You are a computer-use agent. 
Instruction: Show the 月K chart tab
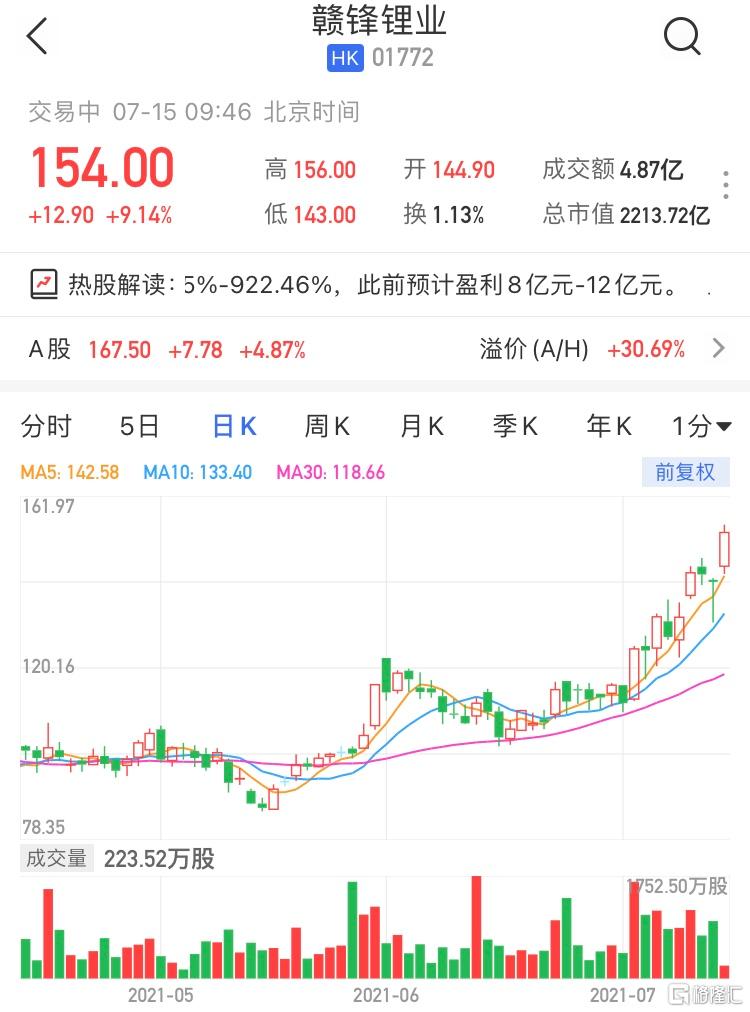coord(421,427)
